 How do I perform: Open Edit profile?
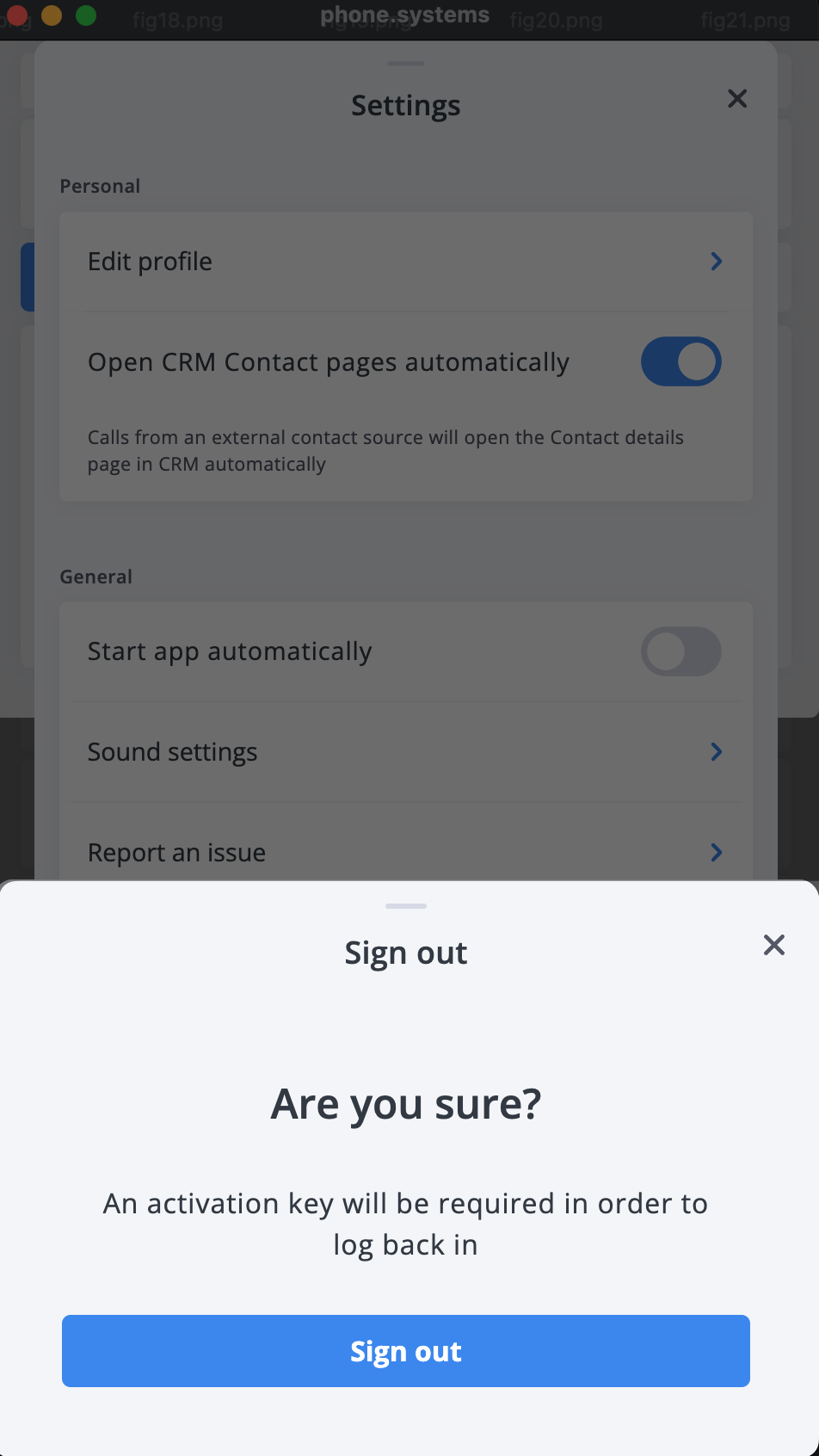[x=406, y=262]
